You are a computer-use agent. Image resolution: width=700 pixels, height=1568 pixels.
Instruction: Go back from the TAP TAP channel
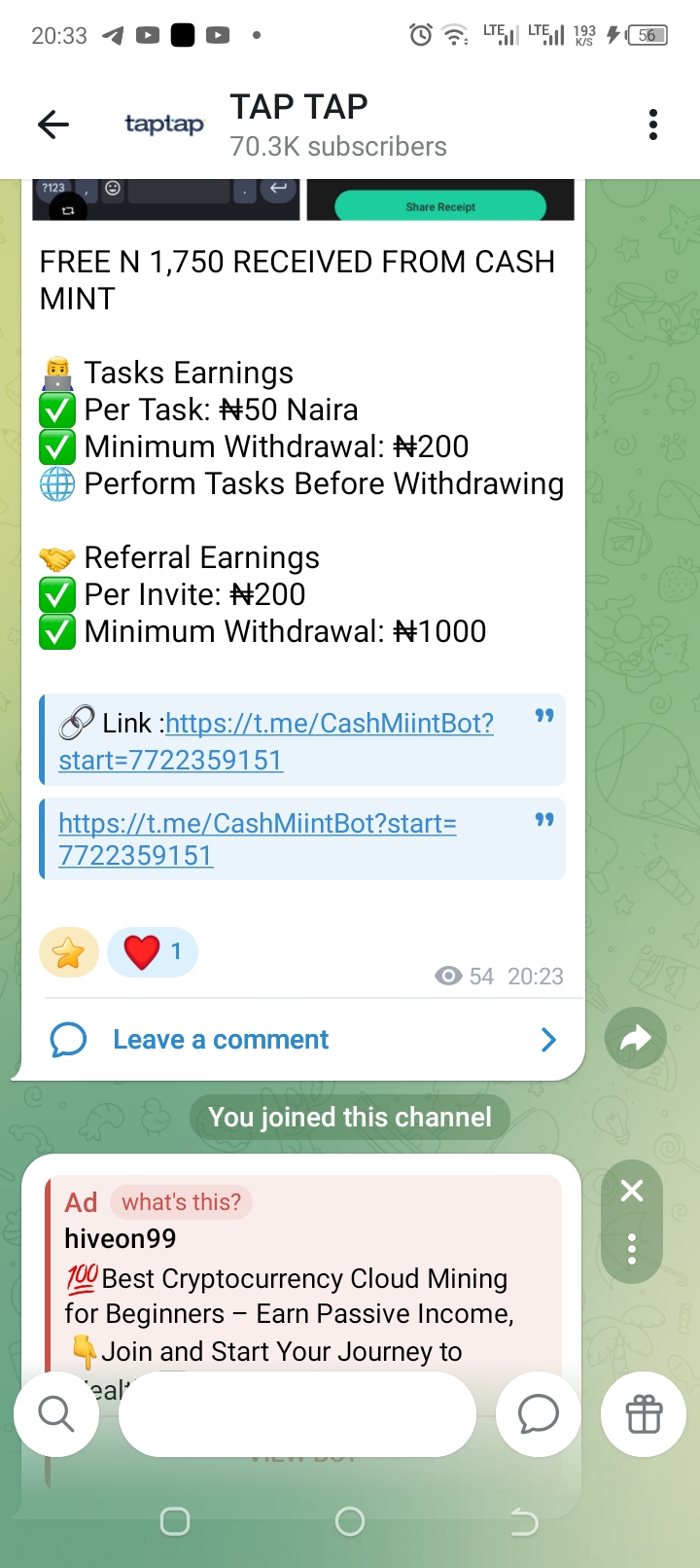tap(53, 125)
